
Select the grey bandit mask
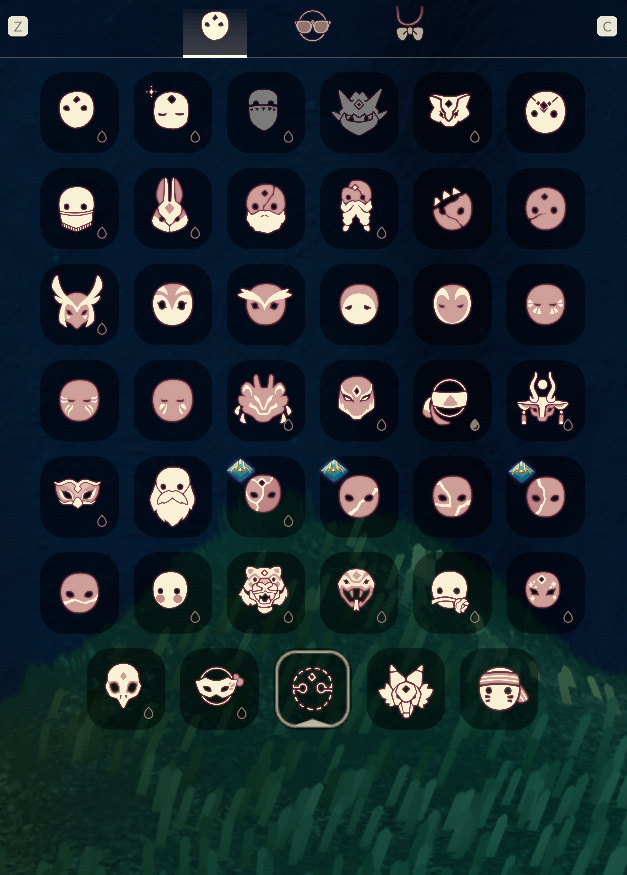(265, 112)
